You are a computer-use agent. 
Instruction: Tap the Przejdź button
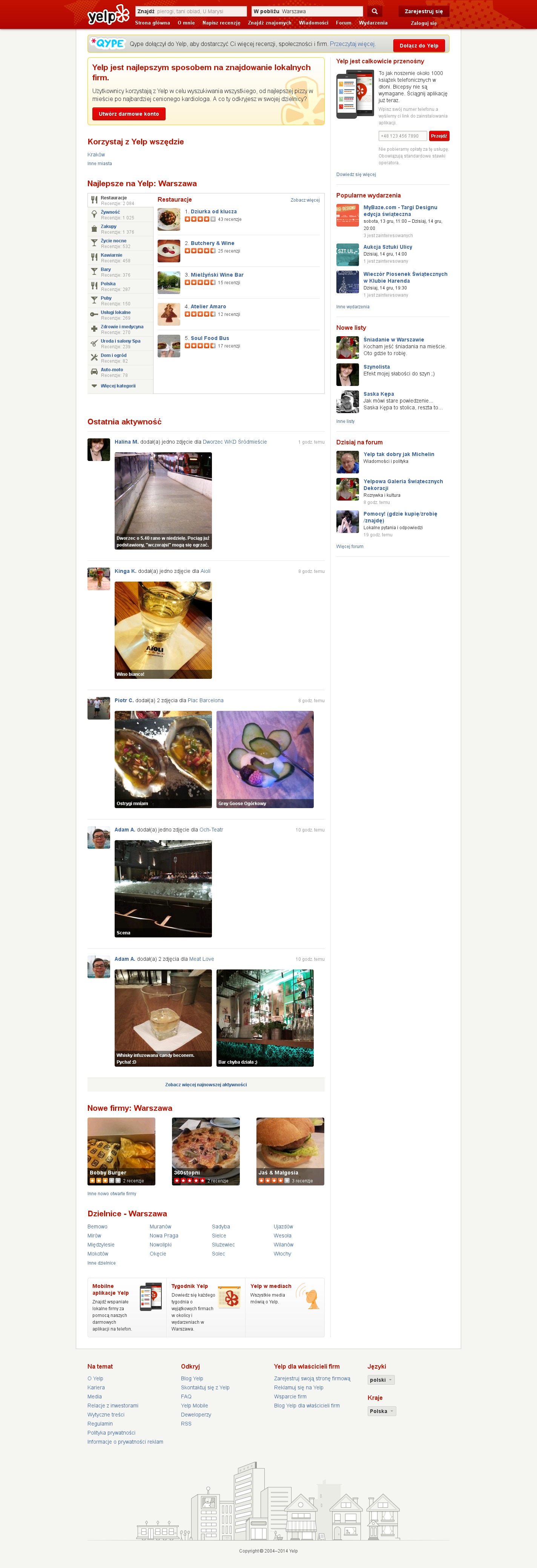coord(438,136)
